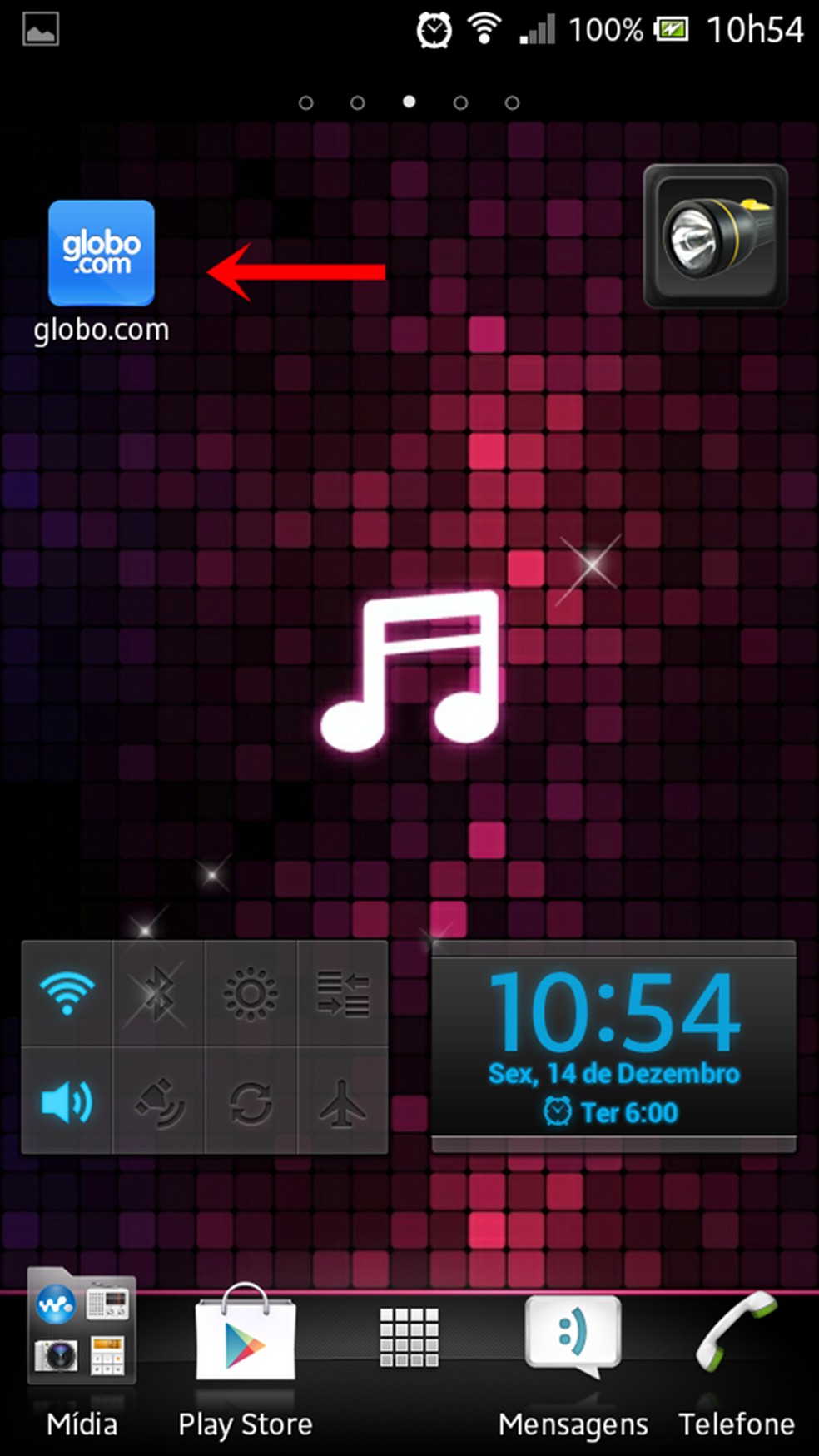Image resolution: width=819 pixels, height=1456 pixels.
Task: Turn on the flashlight widget
Action: click(715, 236)
